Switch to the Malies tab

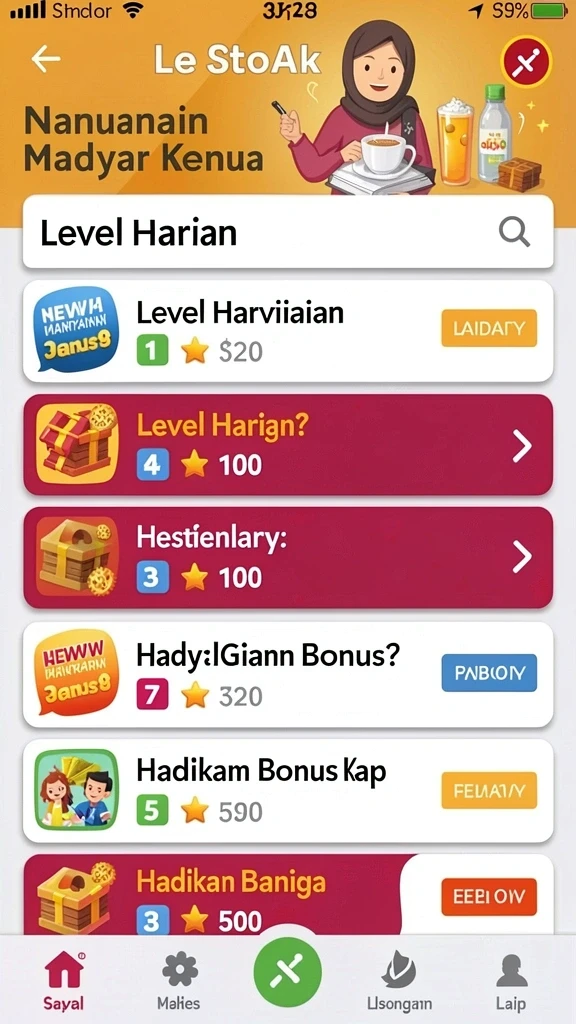[x=179, y=981]
